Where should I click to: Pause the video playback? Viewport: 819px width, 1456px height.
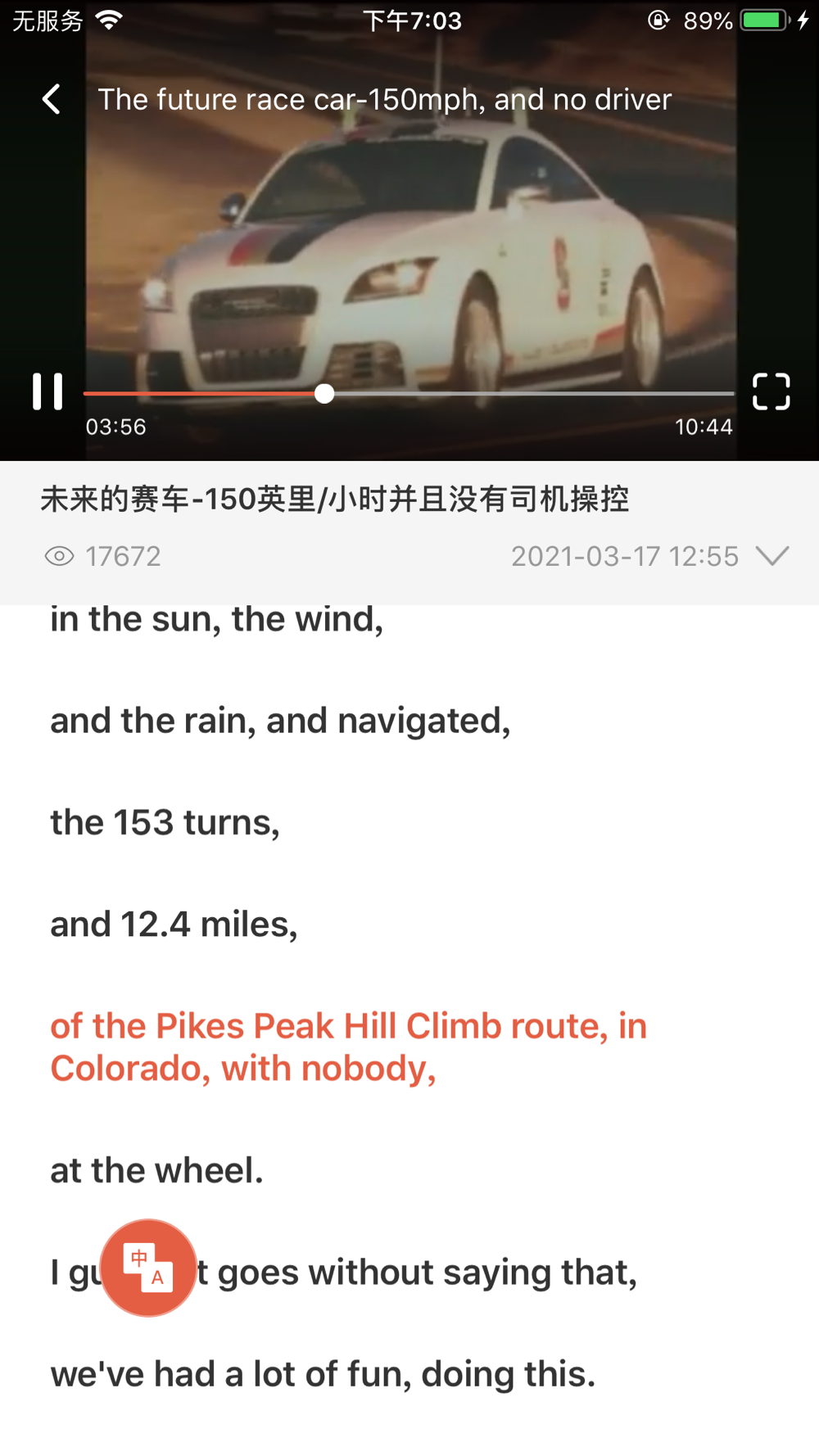coord(48,391)
